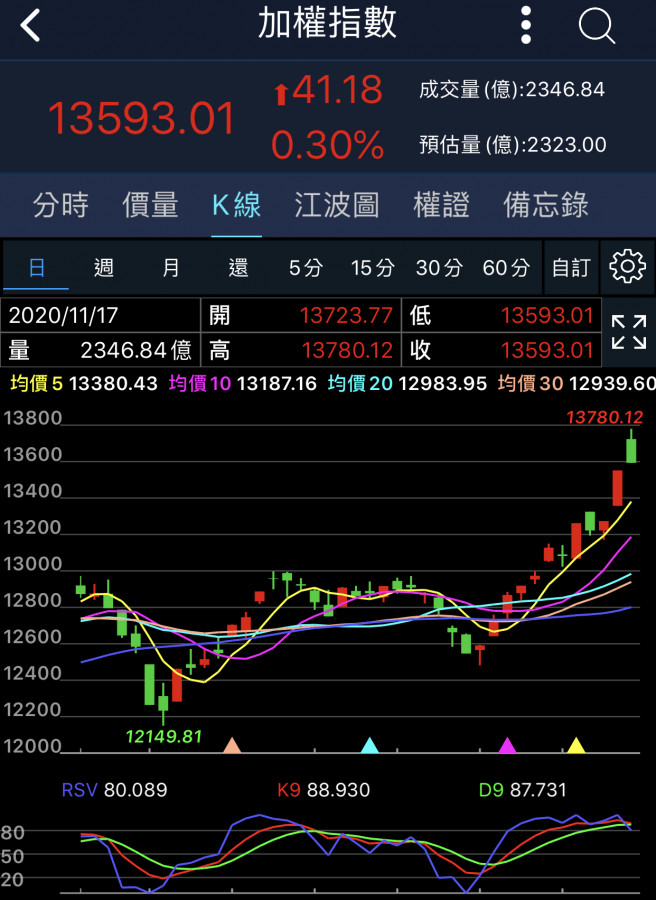This screenshot has width=656, height=900.
Task: Switch to the 價量 tab
Action: coord(150,205)
